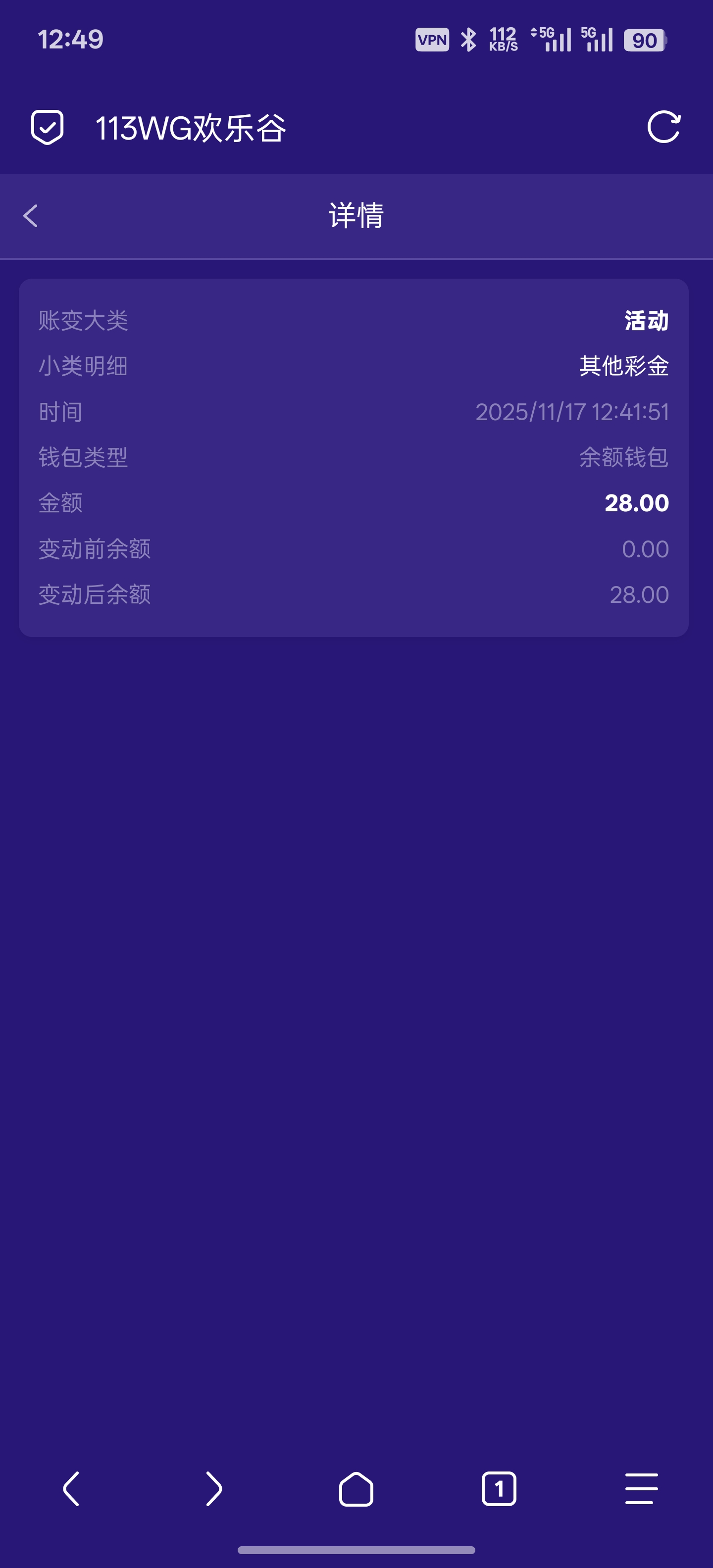The image size is (713, 1568).
Task: Open the browser menu
Action: [641, 1489]
